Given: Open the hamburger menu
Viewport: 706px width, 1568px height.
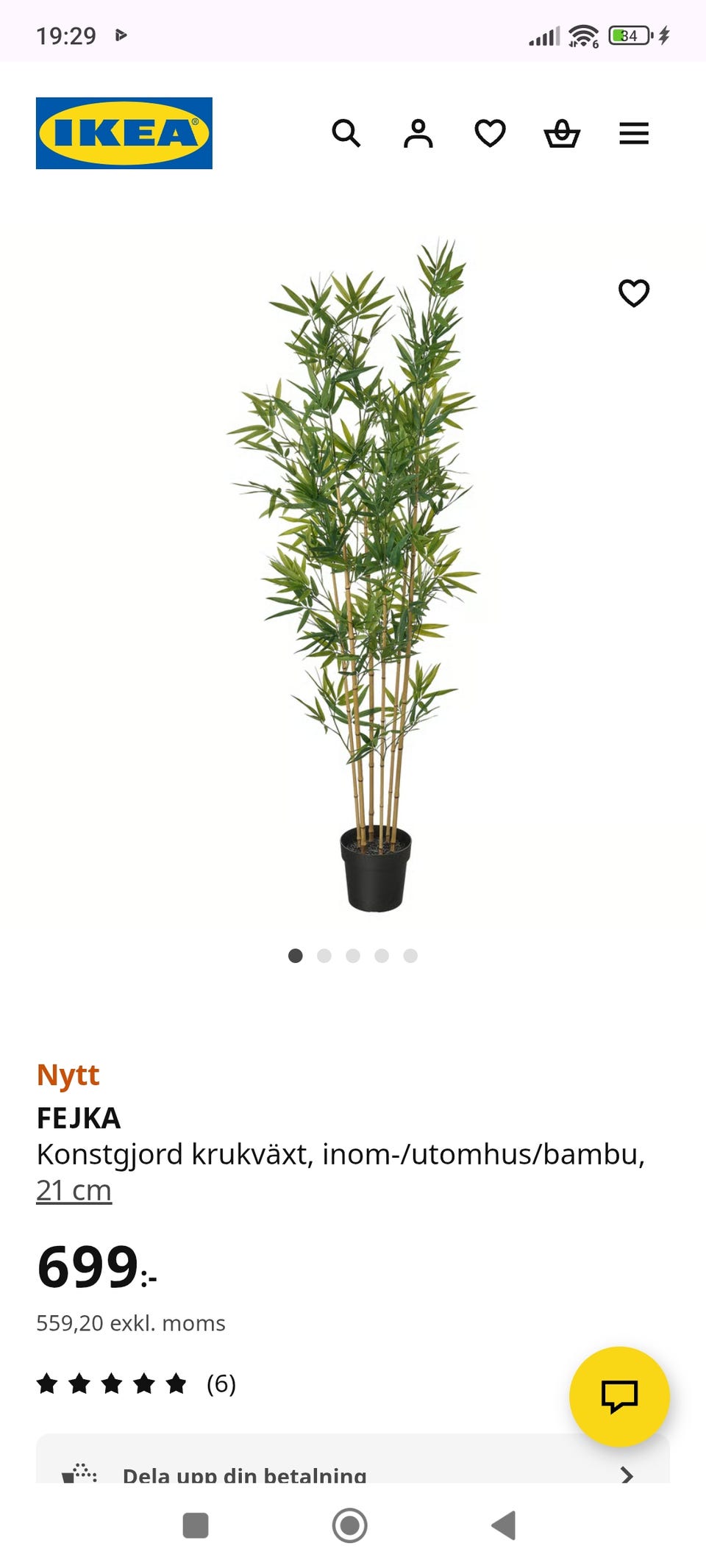Looking at the screenshot, I should [x=634, y=134].
